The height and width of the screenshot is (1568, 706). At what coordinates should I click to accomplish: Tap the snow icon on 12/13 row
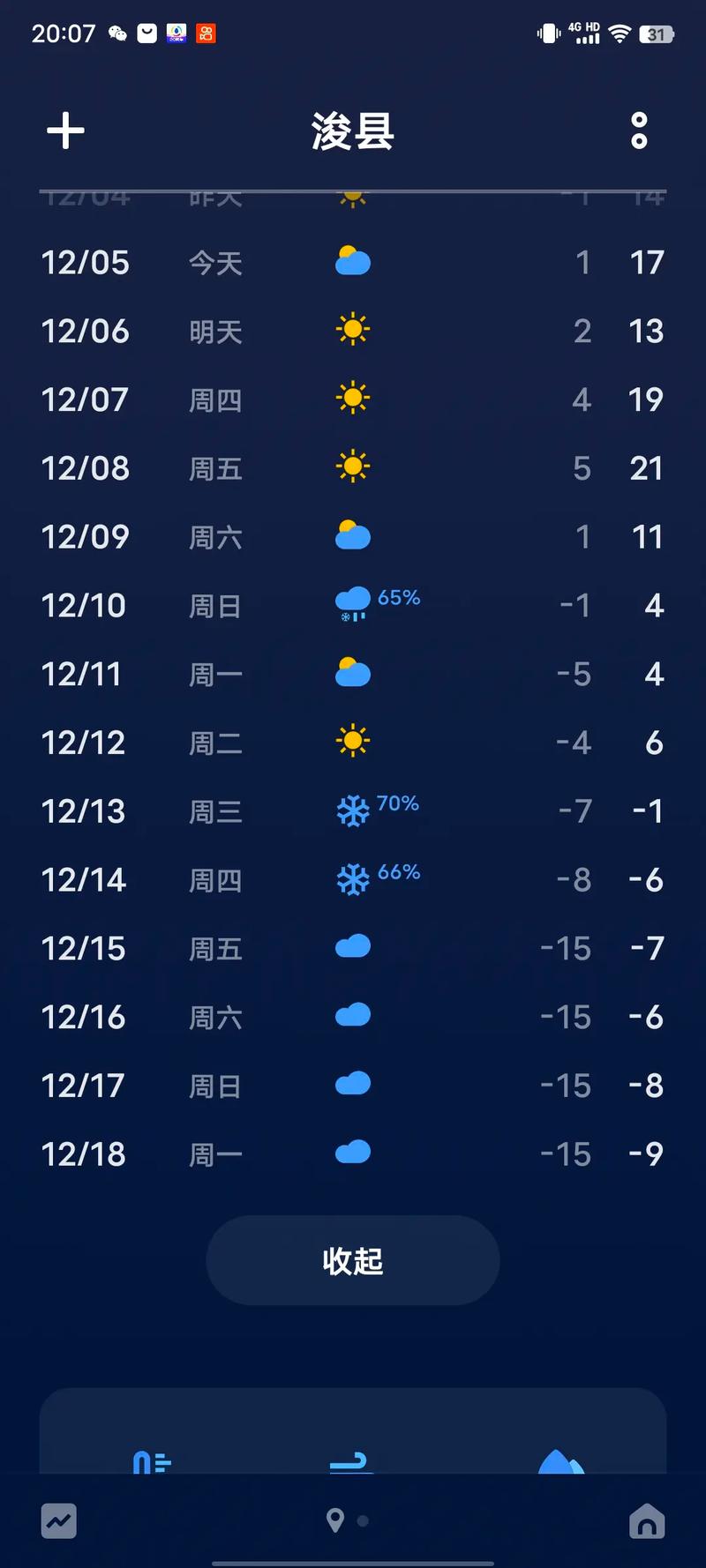point(352,810)
